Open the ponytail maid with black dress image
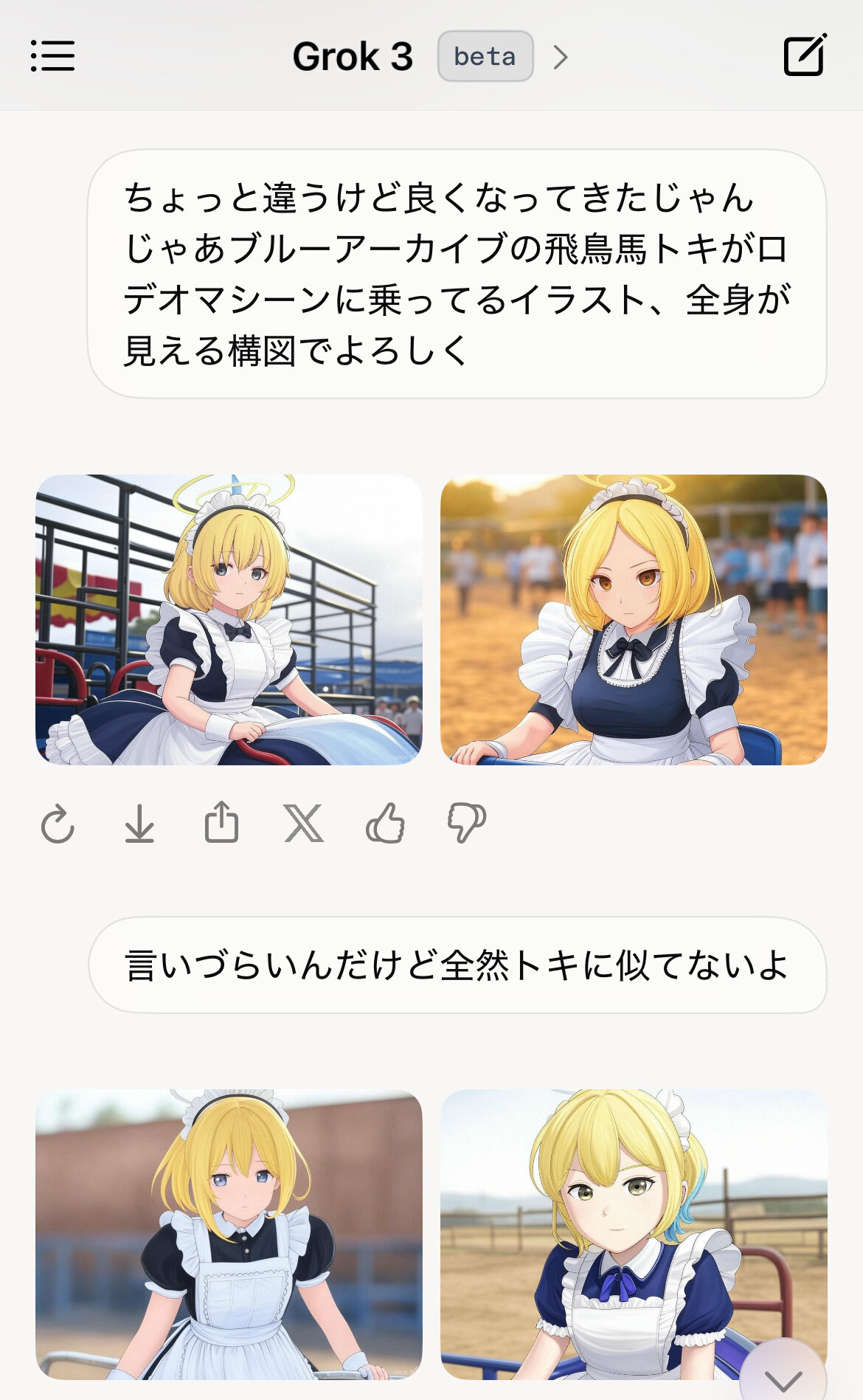Viewport: 863px width, 1400px height. tap(229, 1234)
